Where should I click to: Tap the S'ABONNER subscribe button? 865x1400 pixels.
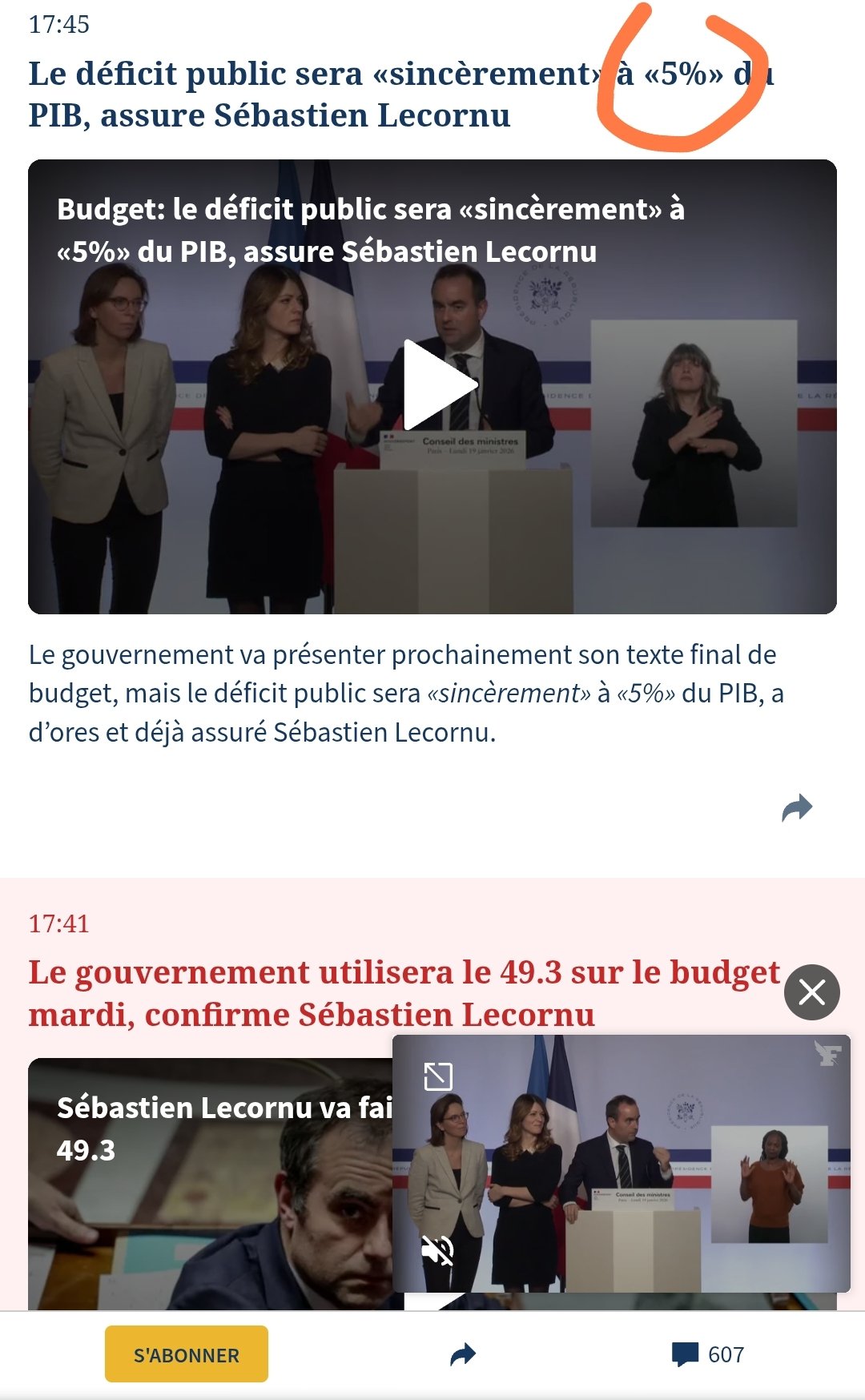click(x=187, y=1354)
